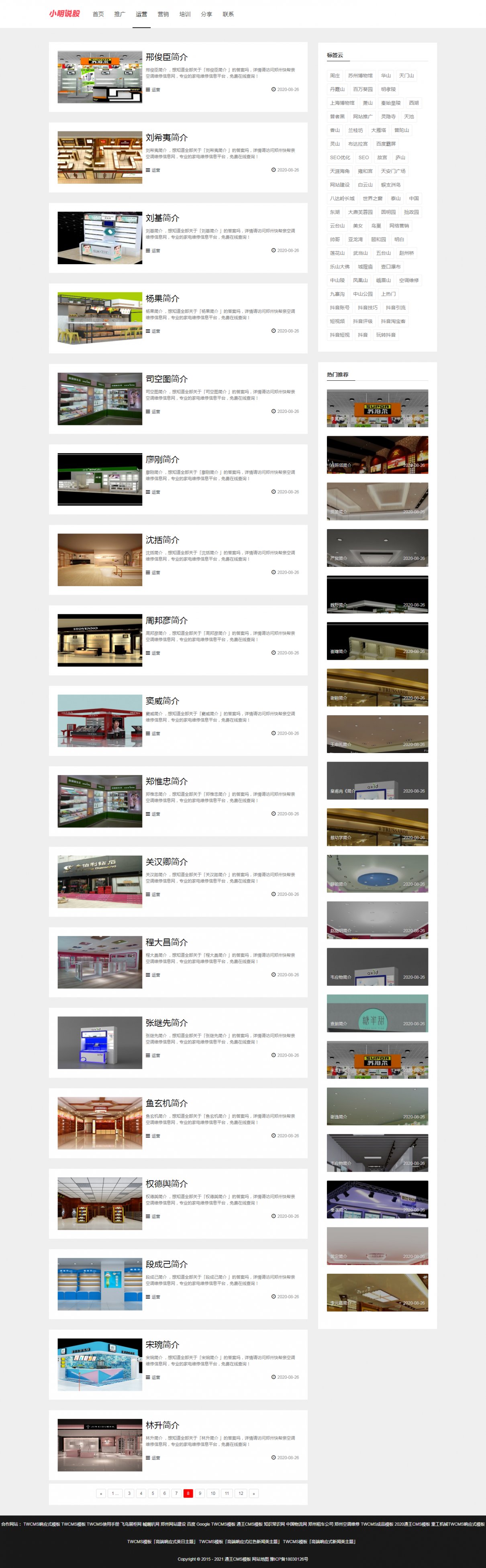View the 司空图简介 post

point(166,379)
